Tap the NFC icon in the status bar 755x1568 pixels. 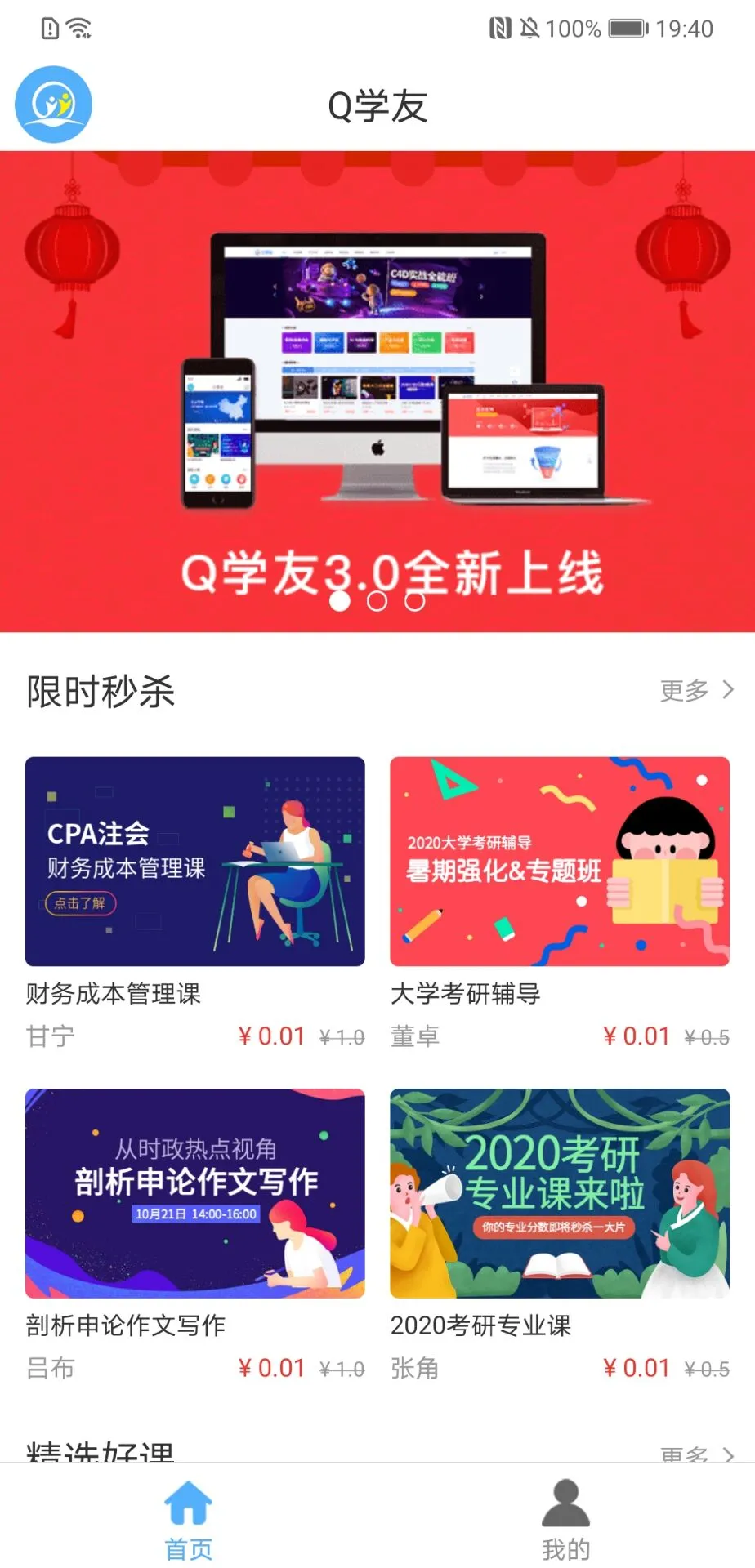click(x=498, y=27)
